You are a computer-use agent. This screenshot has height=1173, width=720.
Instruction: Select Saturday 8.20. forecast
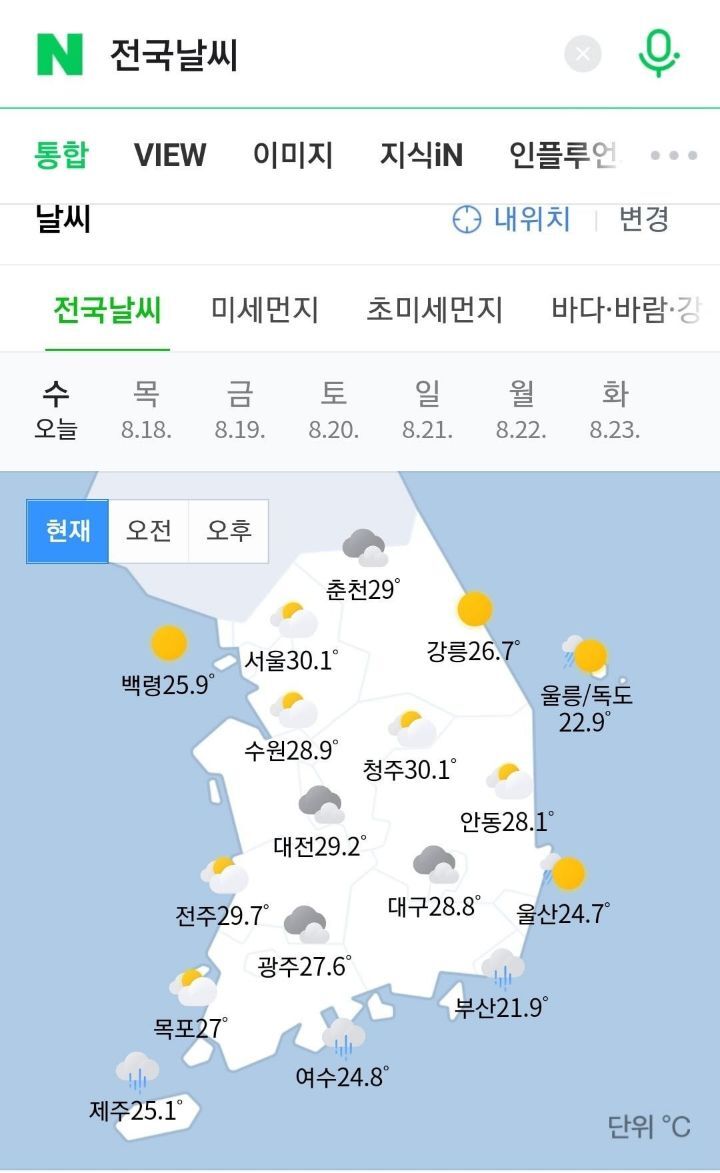pyautogui.click(x=333, y=410)
